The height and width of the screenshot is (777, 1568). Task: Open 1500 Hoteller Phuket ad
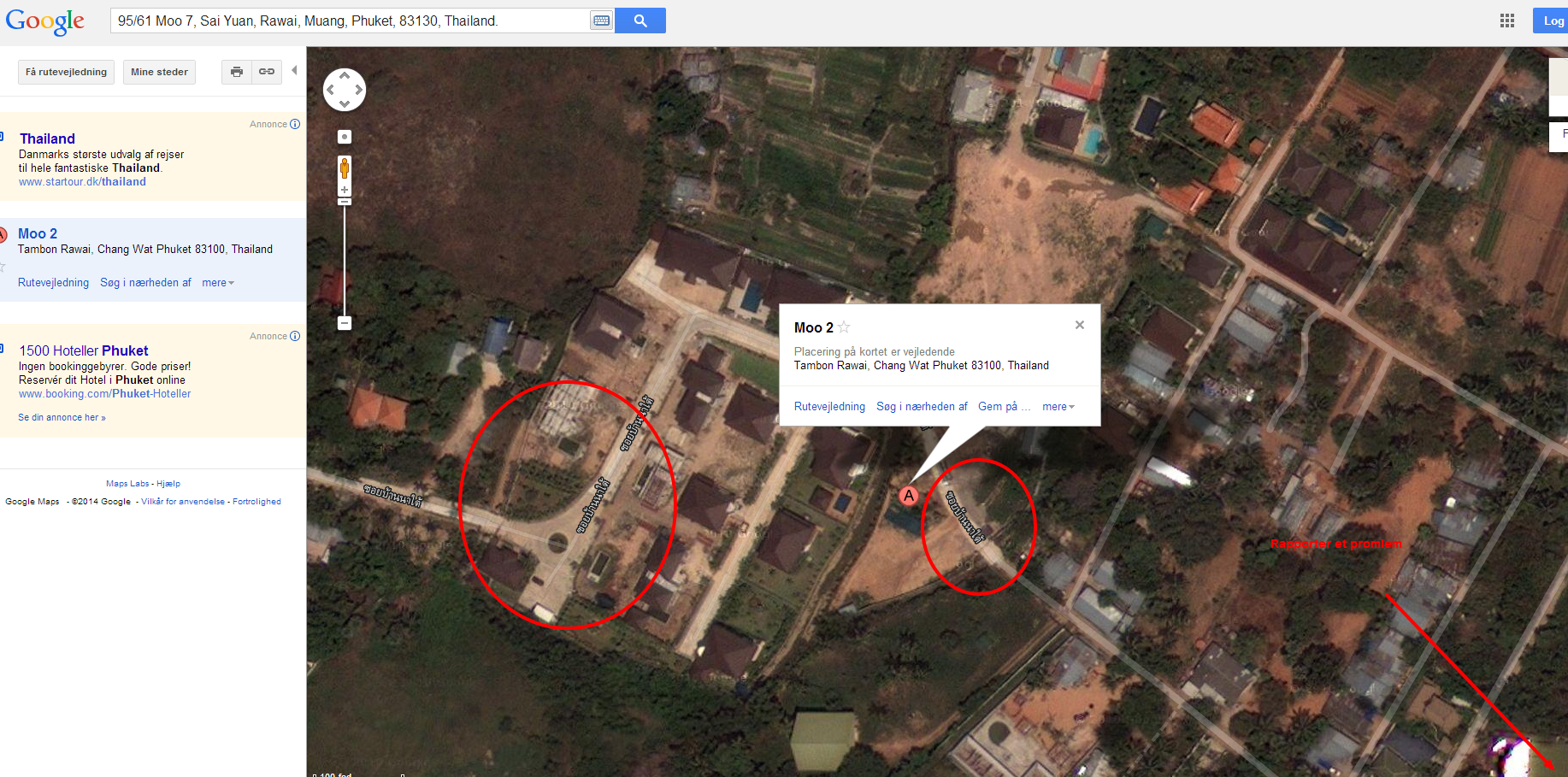click(84, 350)
